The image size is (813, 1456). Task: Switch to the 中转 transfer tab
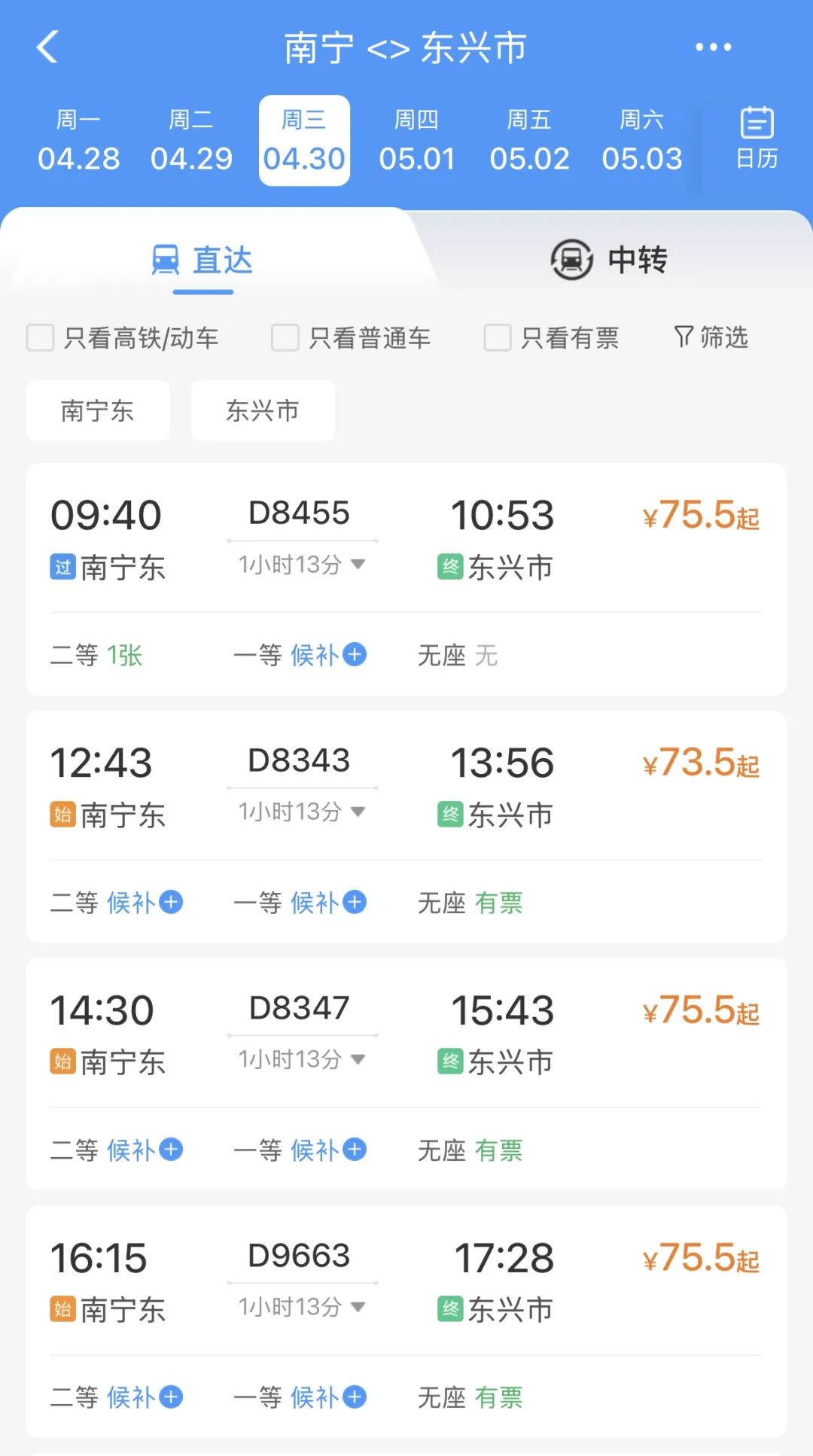point(608,260)
